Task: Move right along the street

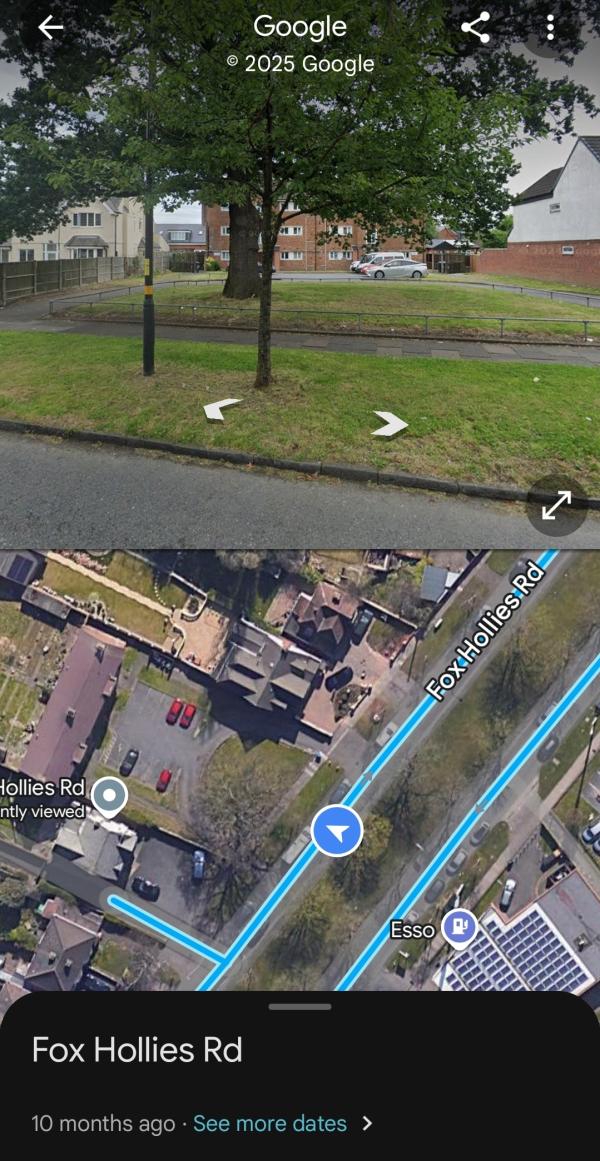Action: pyautogui.click(x=389, y=425)
